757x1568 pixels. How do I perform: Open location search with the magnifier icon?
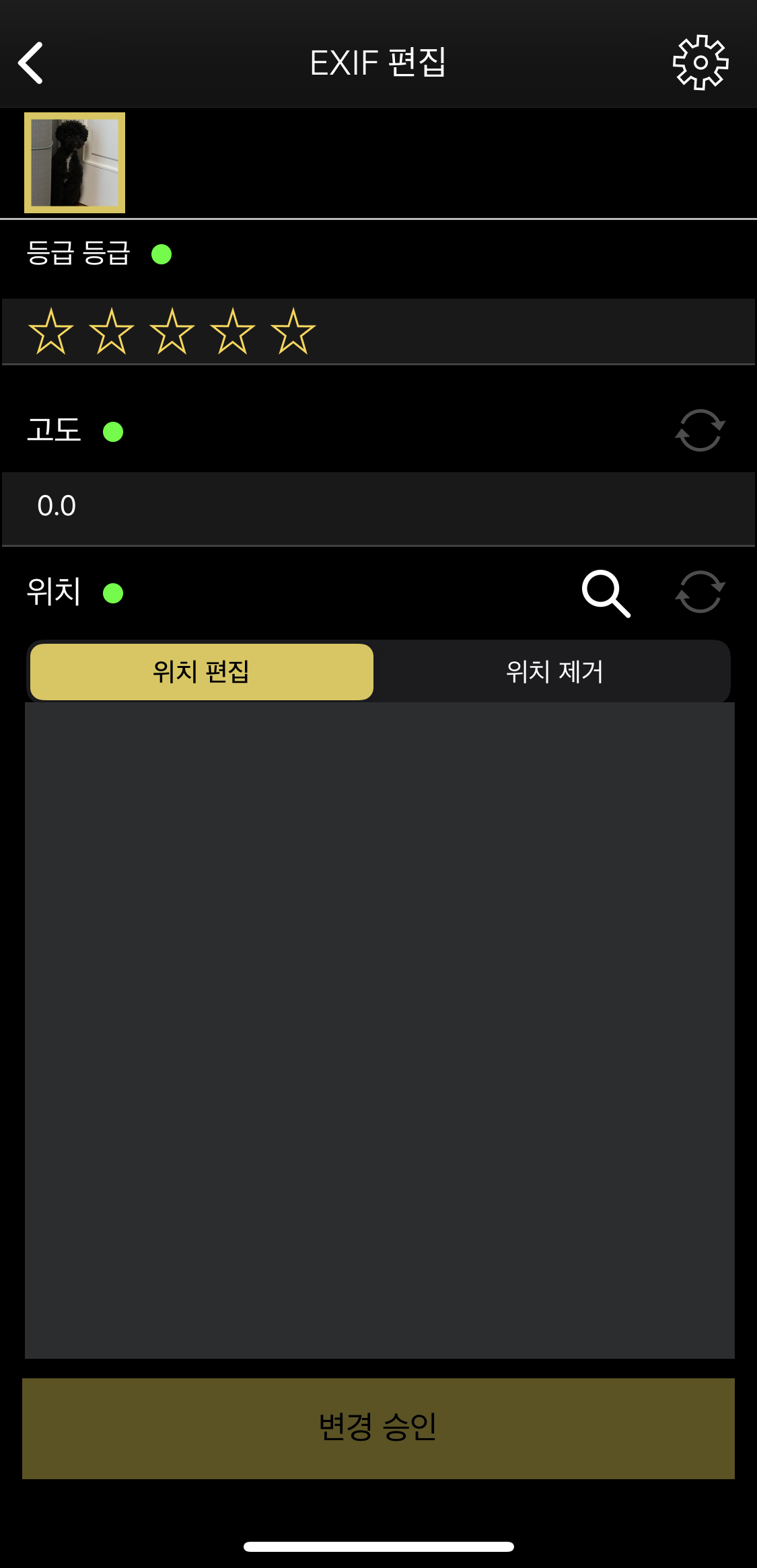pyautogui.click(x=604, y=592)
